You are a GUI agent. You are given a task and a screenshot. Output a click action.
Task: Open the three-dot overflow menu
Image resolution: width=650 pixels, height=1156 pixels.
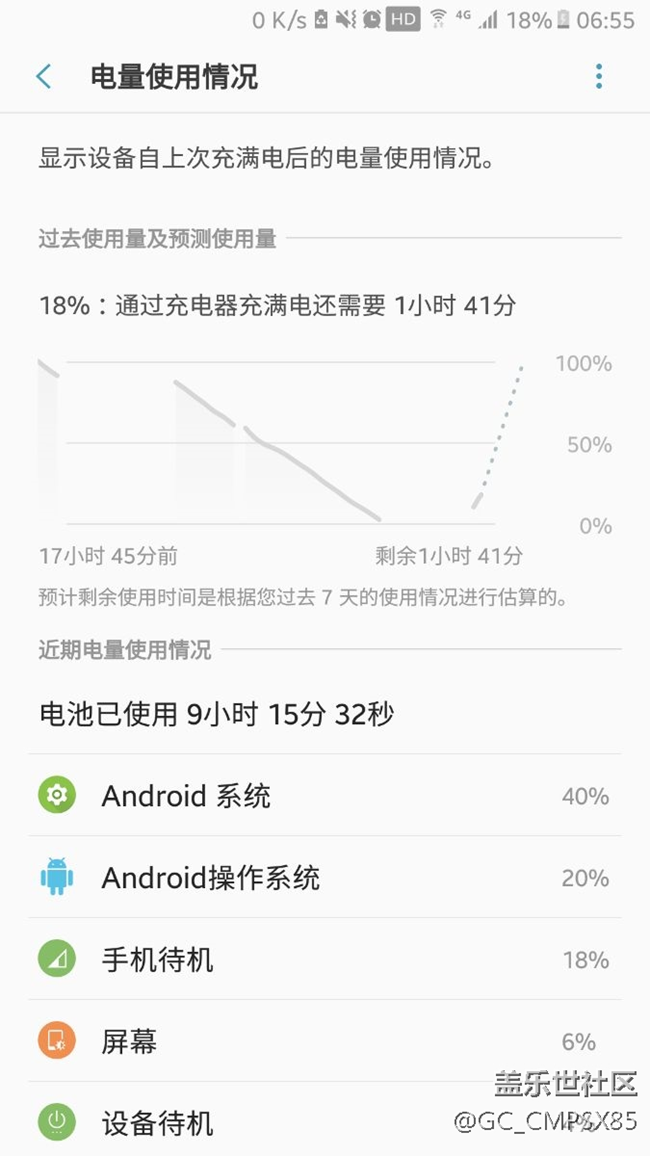coord(598,77)
